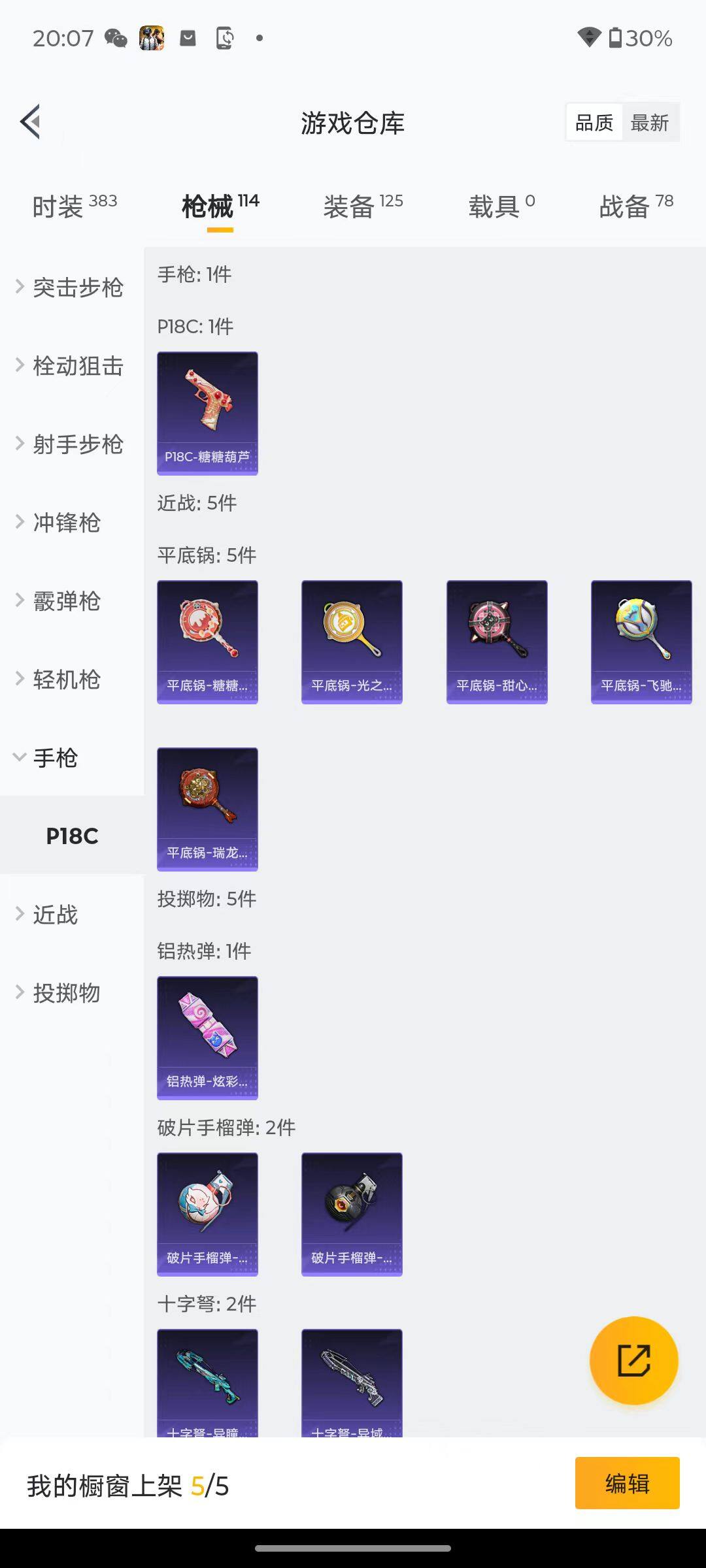The image size is (706, 1568).
Task: Tap the 编辑 button
Action: point(627,1484)
